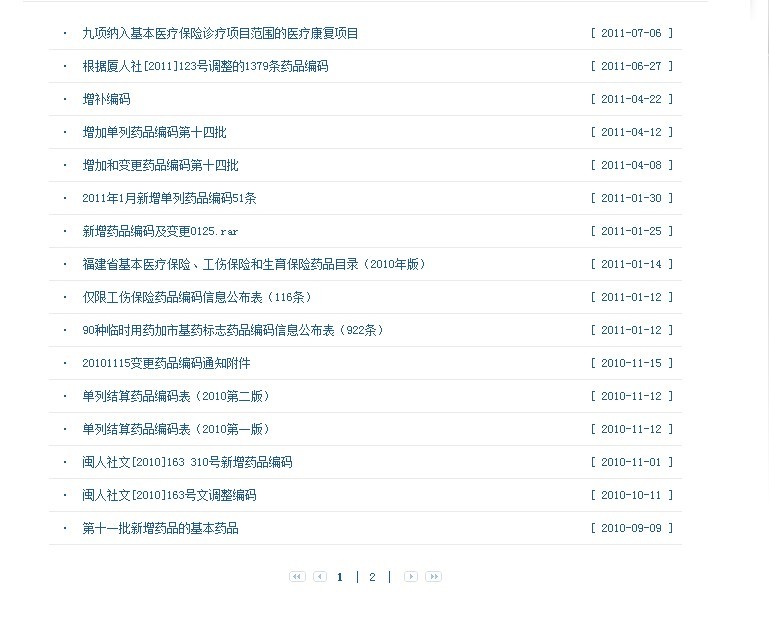
Task: Open 2011年1月新增单列药品编码51条
Action: 169,198
